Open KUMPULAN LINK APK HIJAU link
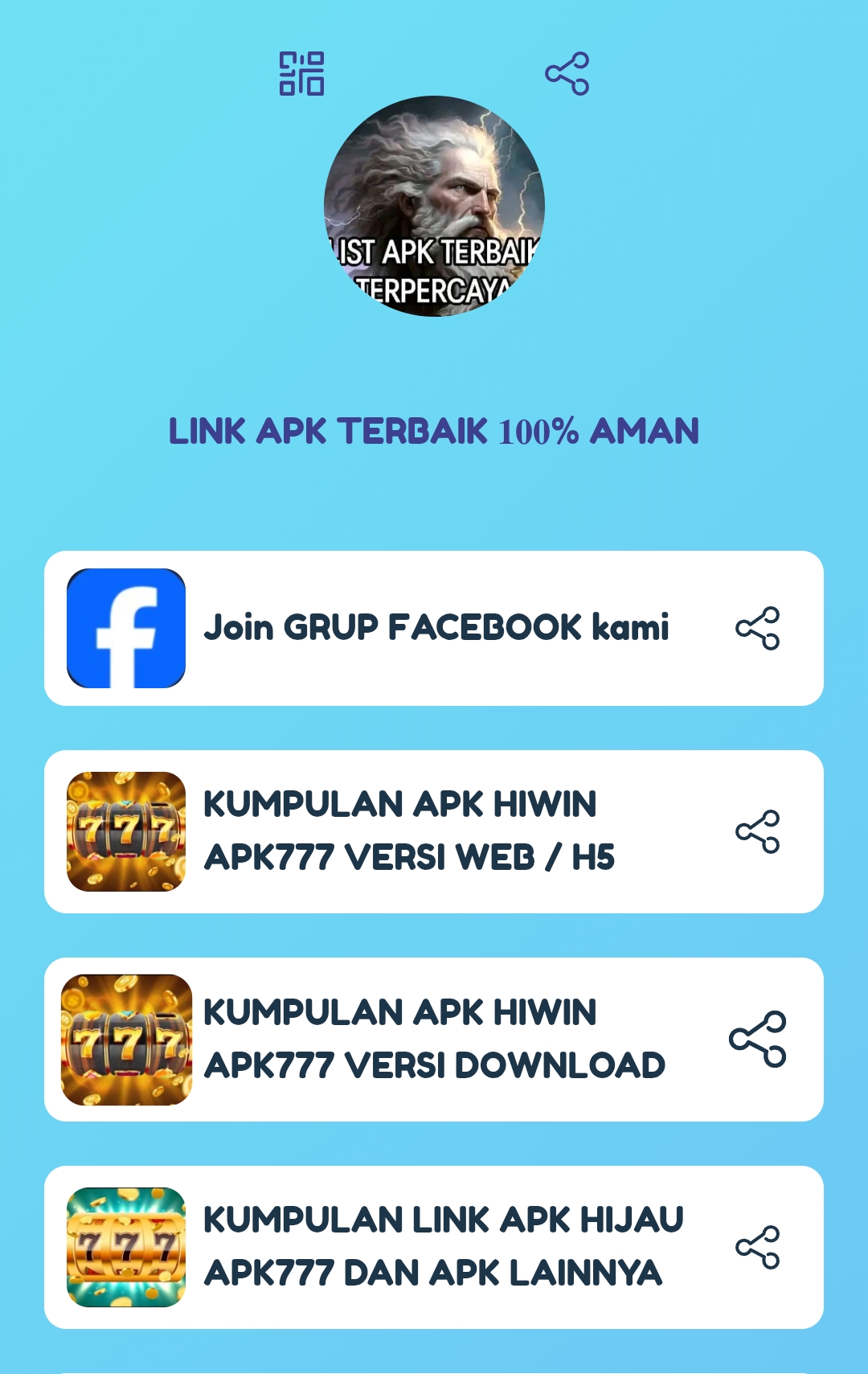The image size is (868, 1374). (x=444, y=1246)
